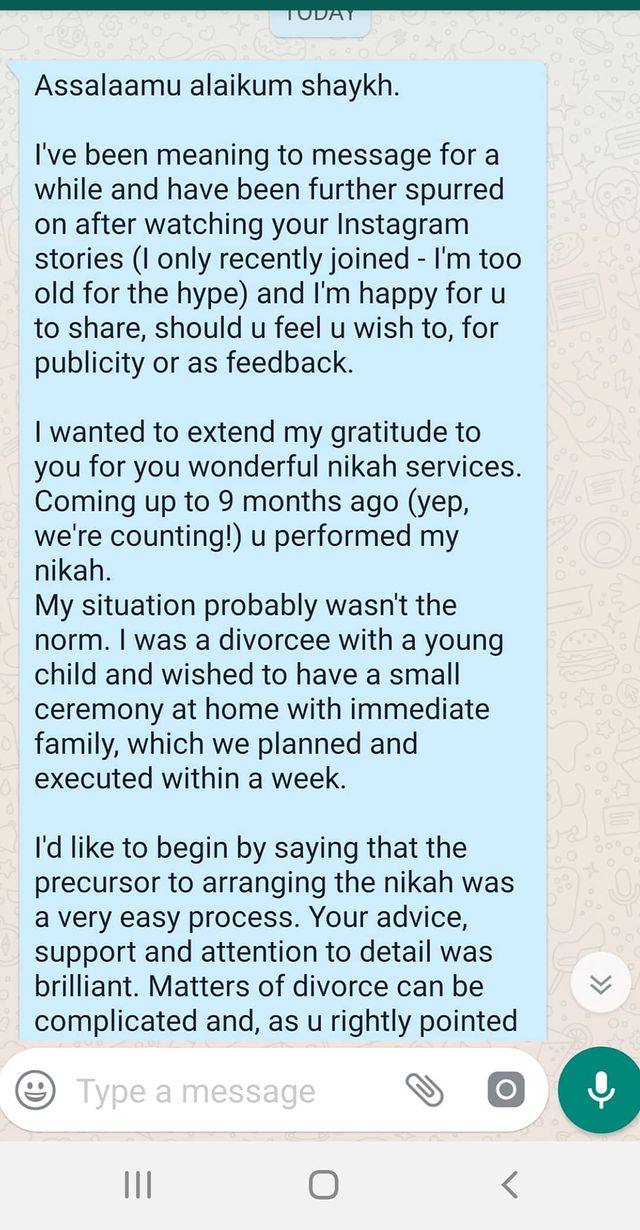Record a voice message with the microphone

[600, 1091]
